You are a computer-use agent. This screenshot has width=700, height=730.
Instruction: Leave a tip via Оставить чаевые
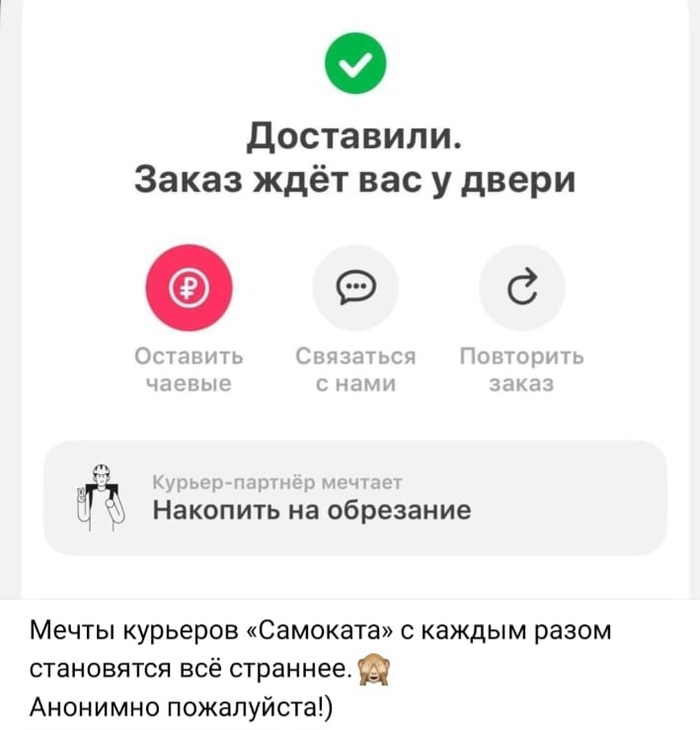(188, 288)
